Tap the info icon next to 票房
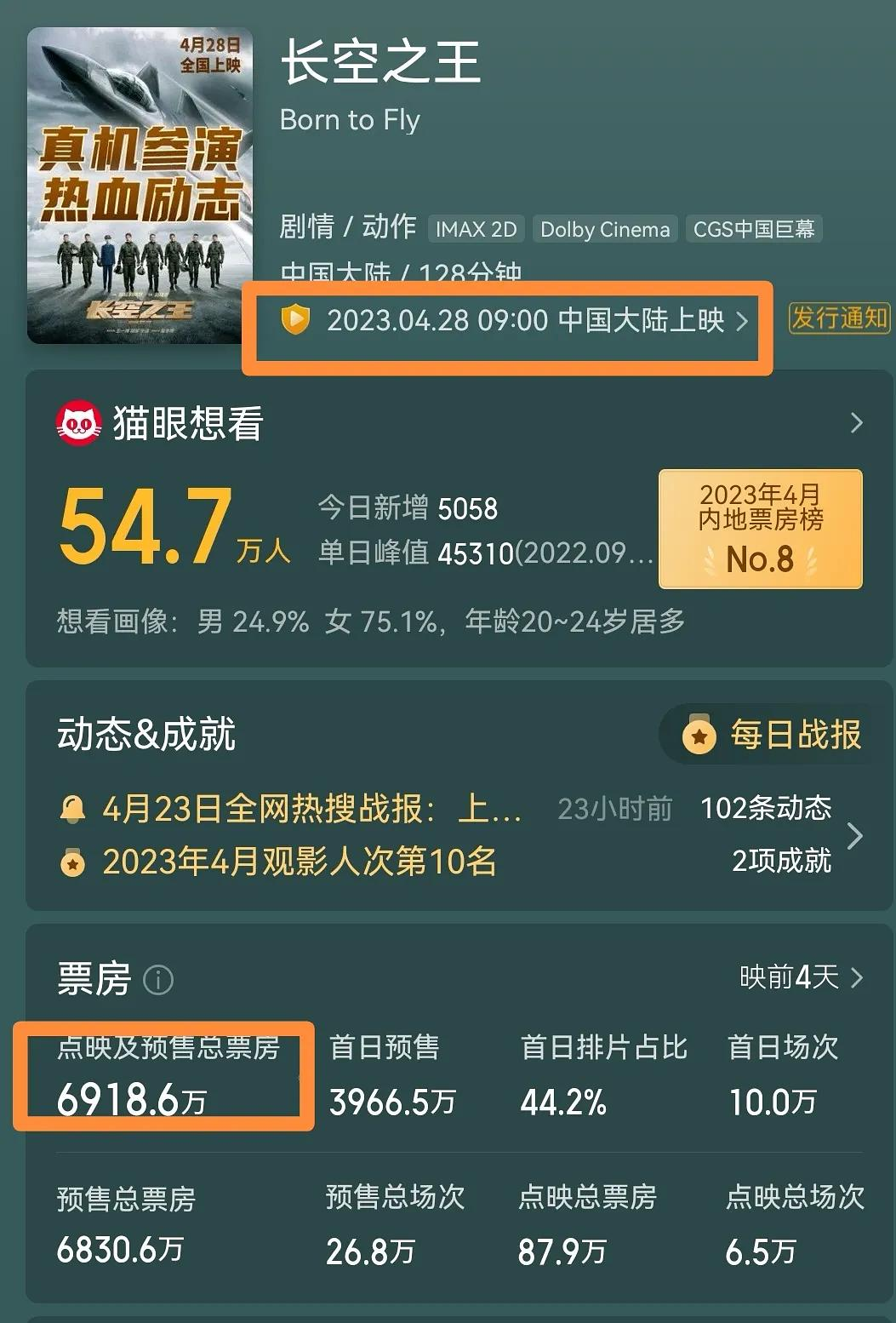The height and width of the screenshot is (1323, 896). [158, 980]
